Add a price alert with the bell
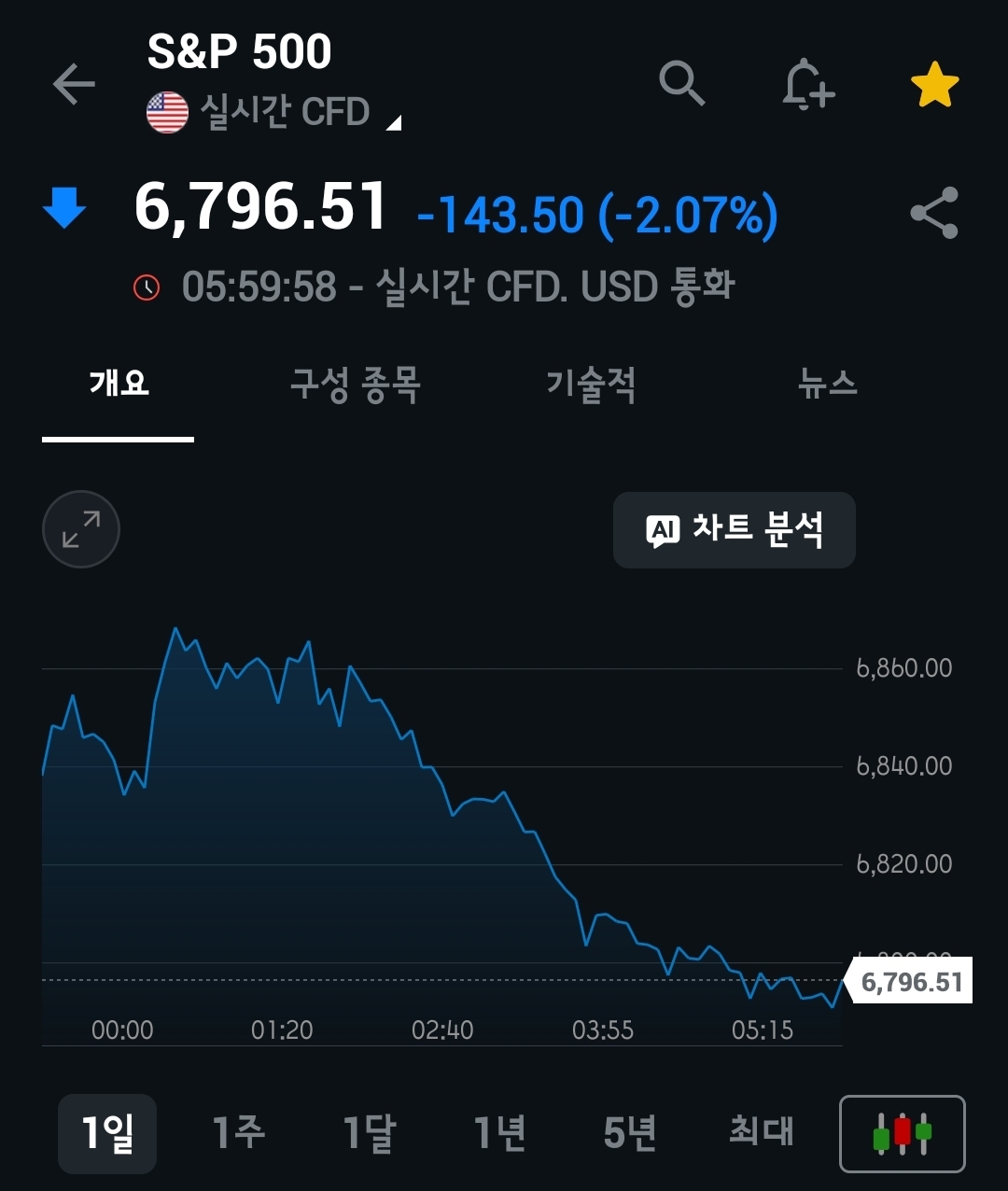Image resolution: width=1008 pixels, height=1191 pixels. click(x=807, y=86)
